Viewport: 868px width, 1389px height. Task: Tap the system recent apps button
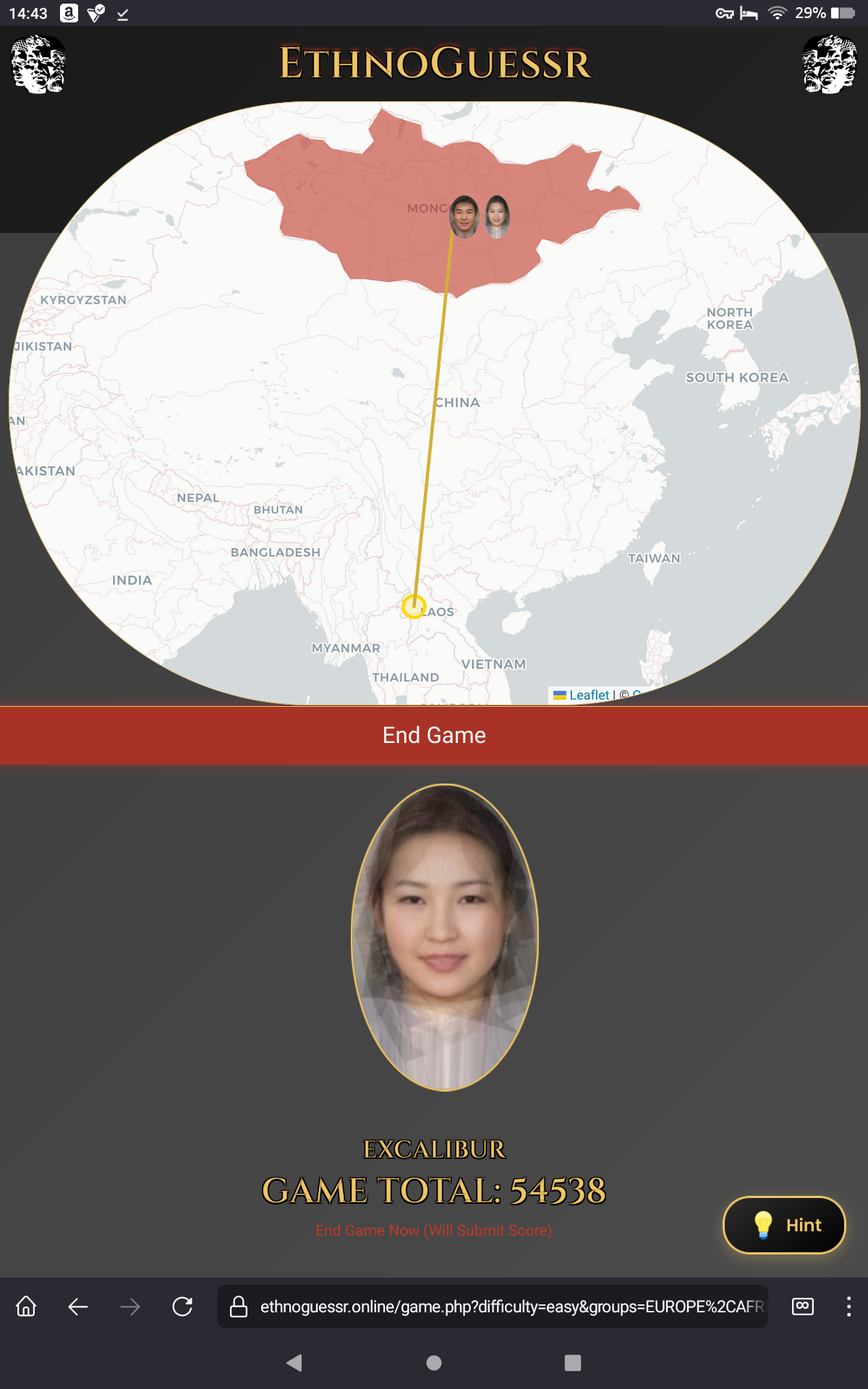click(x=573, y=1363)
